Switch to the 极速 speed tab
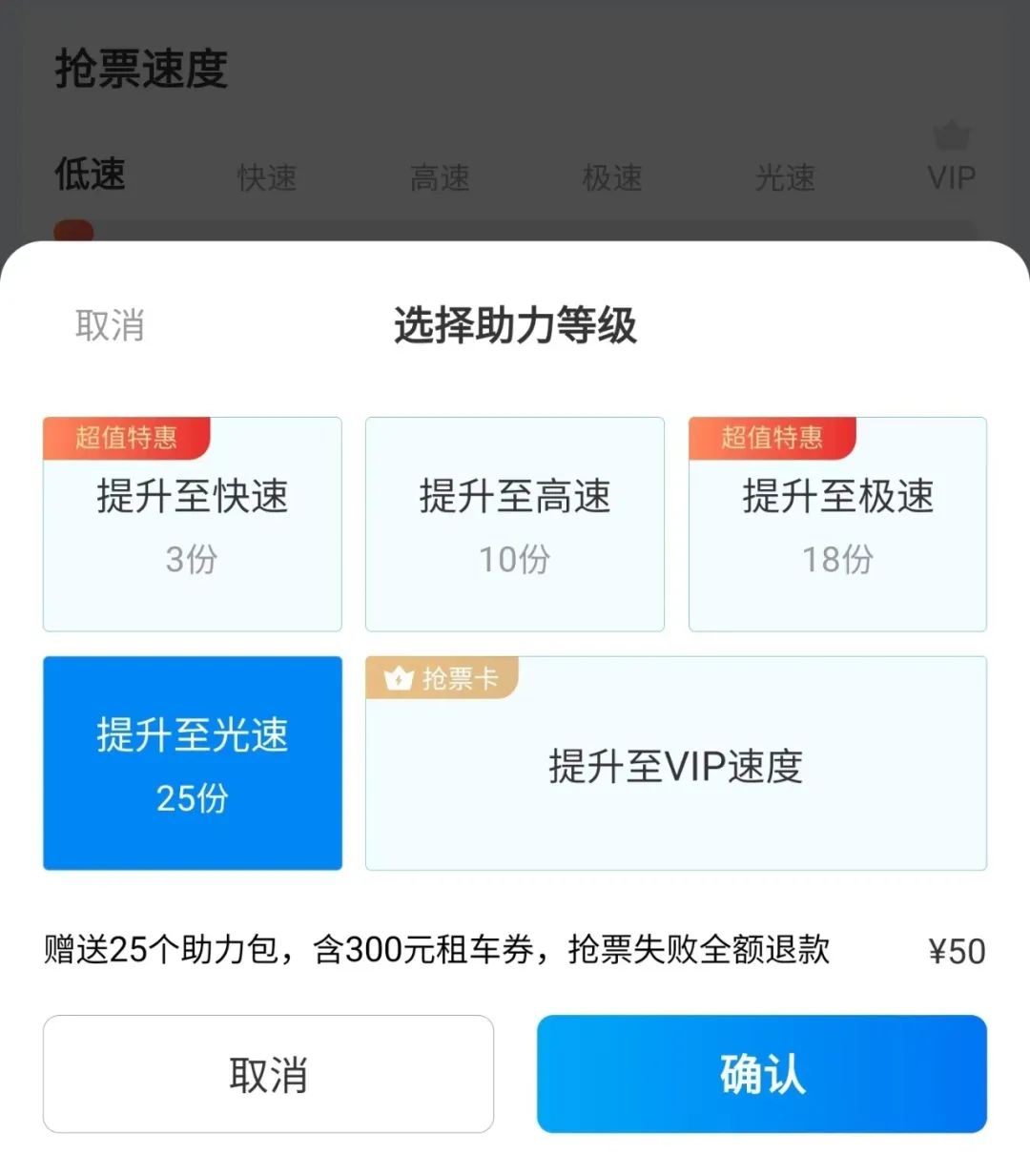1030x1176 pixels. click(x=611, y=177)
